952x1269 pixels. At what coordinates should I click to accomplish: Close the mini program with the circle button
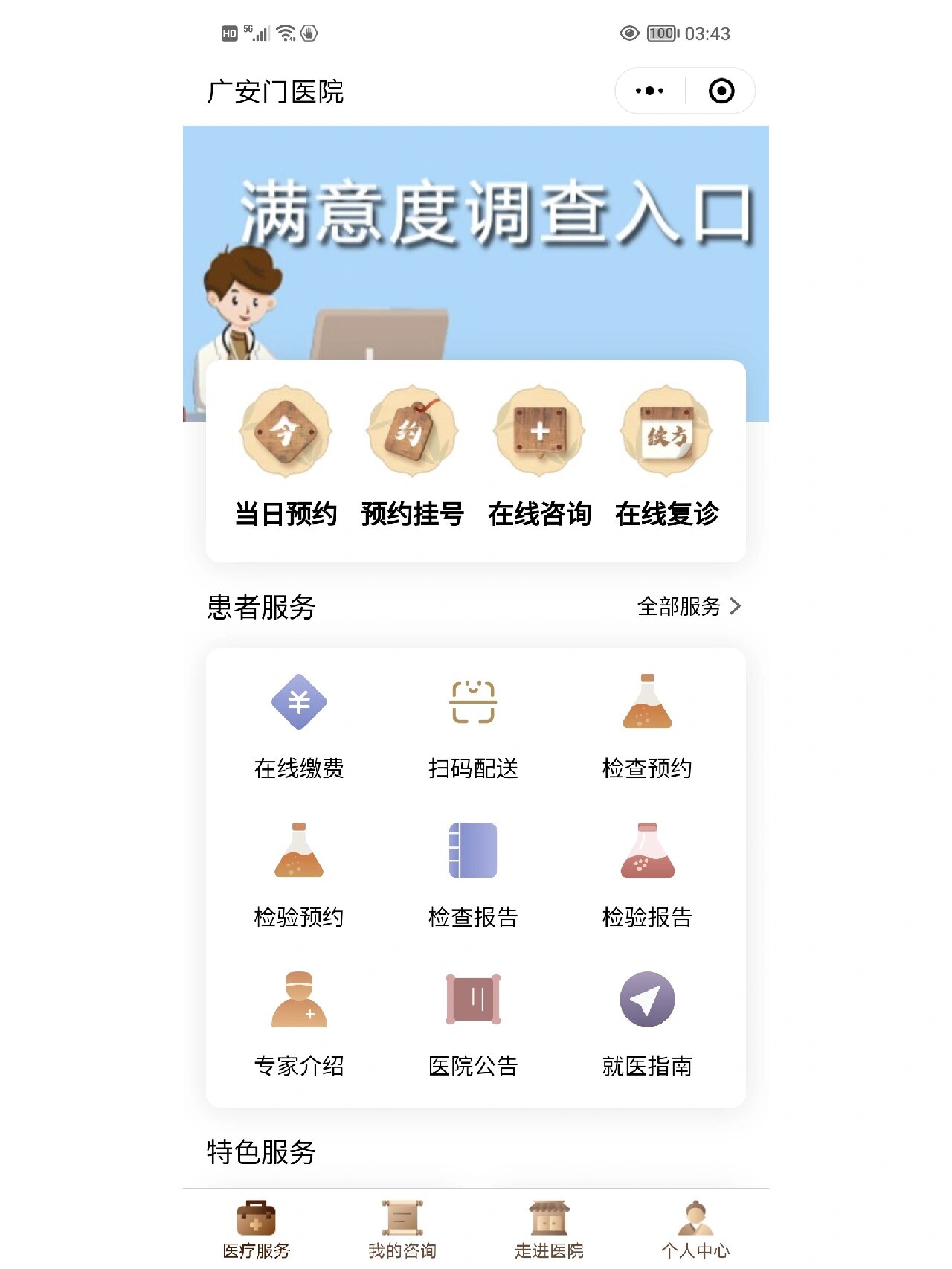721,91
